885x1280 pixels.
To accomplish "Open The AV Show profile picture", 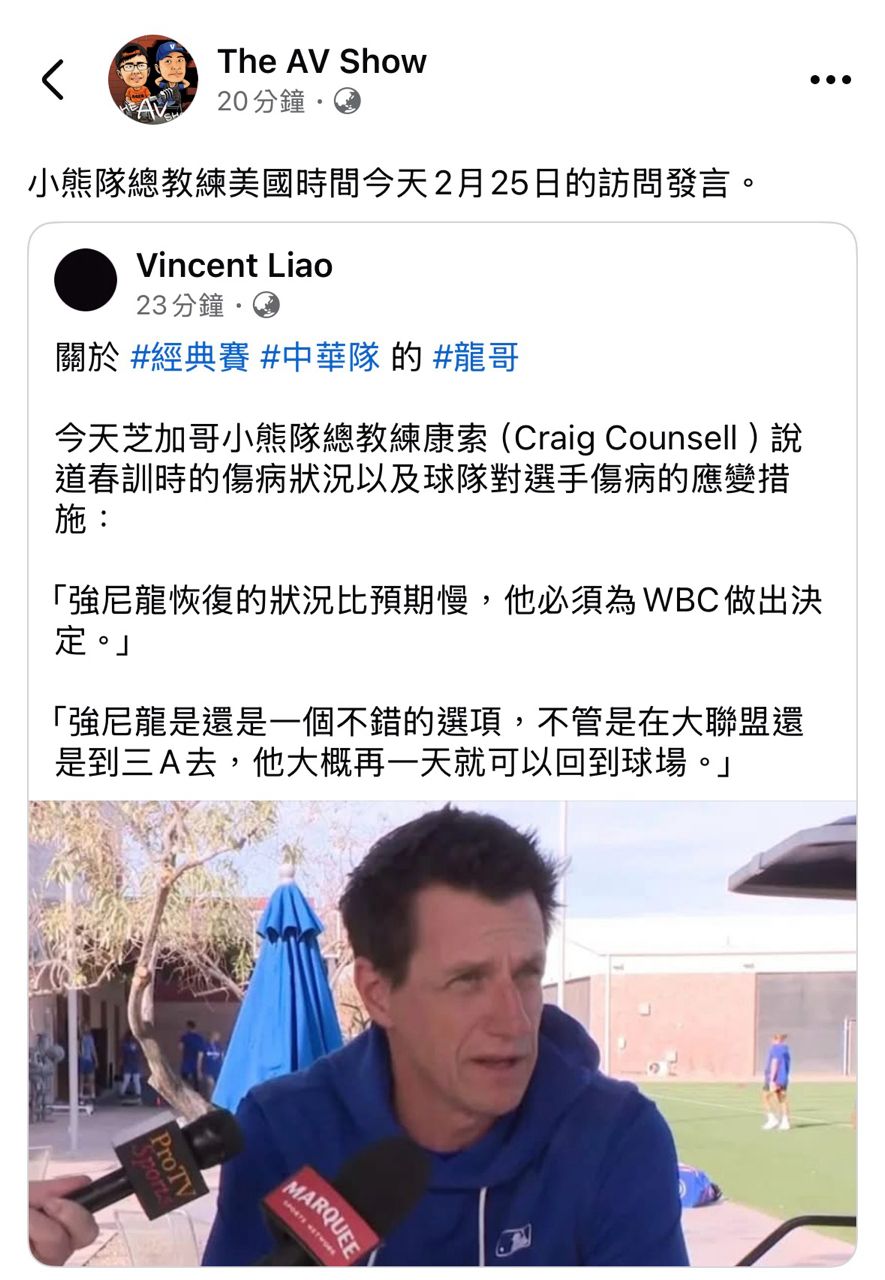I will pyautogui.click(x=153, y=80).
